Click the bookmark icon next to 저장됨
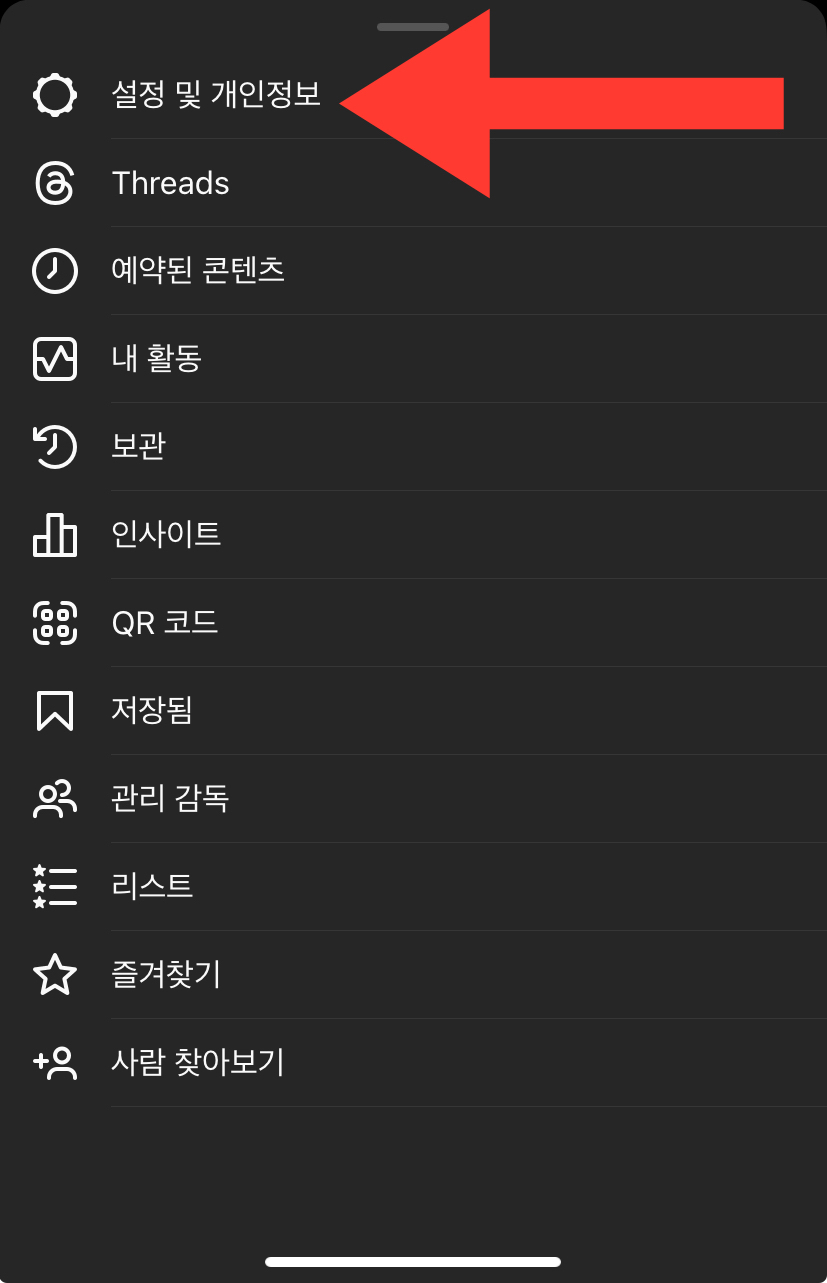The height and width of the screenshot is (1283, 827). 55,711
